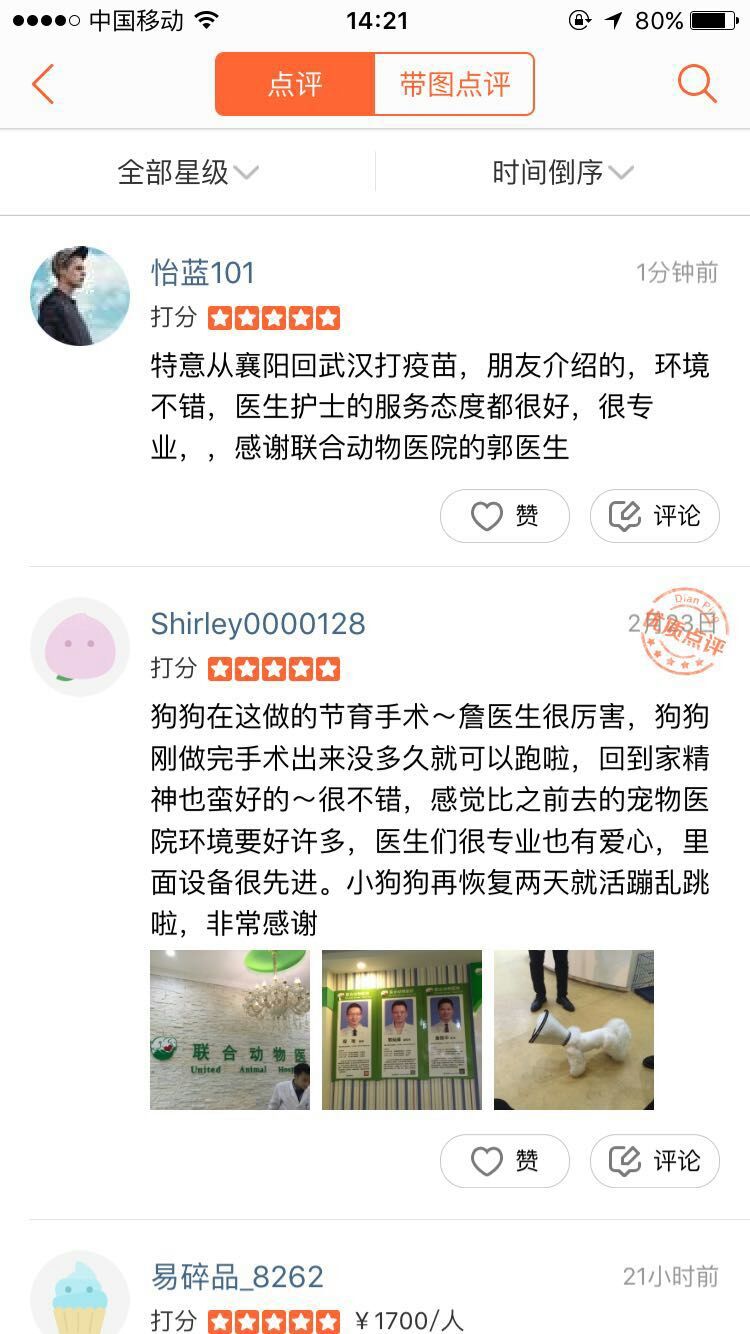The width and height of the screenshot is (750, 1334).
Task: Tap Shirley0000128's peach avatar
Action: (x=80, y=647)
